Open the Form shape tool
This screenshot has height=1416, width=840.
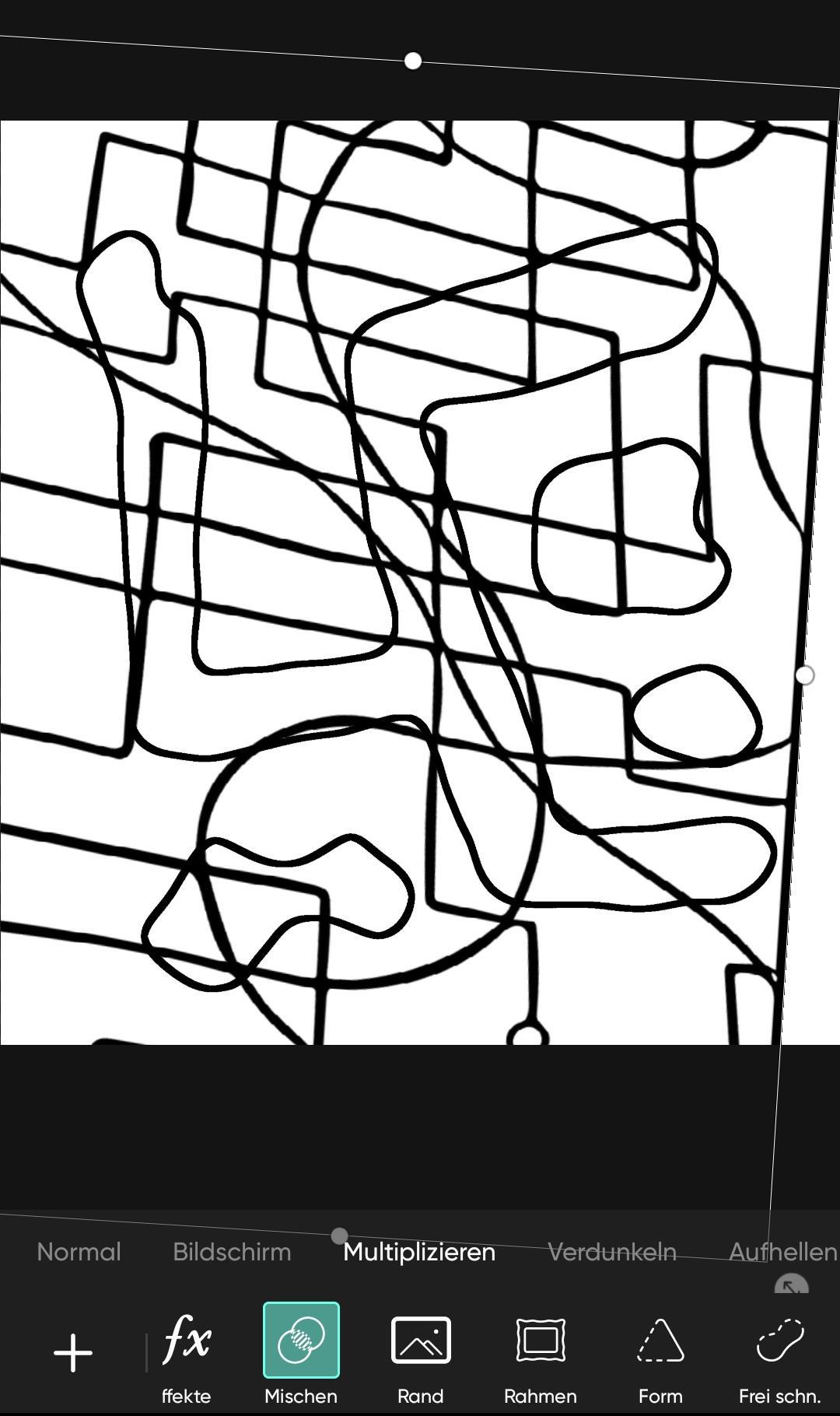click(x=660, y=1354)
